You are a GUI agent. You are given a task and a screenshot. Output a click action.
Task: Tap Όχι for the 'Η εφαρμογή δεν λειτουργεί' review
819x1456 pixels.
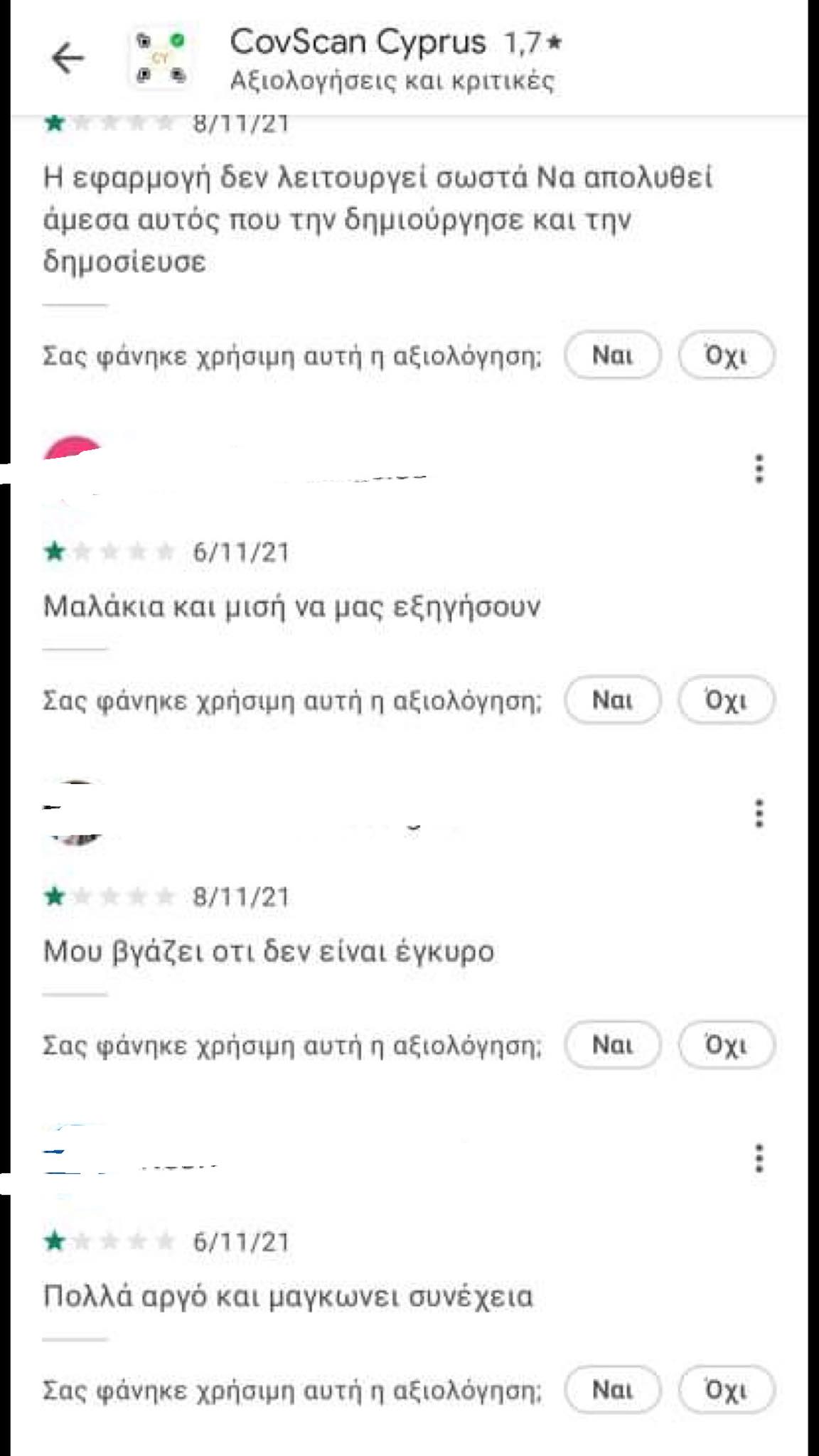coord(726,355)
